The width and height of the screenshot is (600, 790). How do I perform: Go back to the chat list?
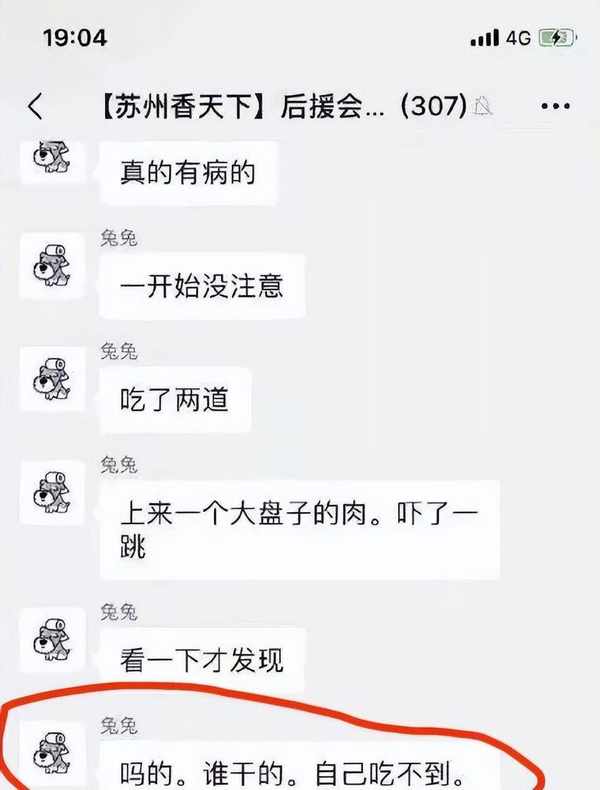(36, 106)
